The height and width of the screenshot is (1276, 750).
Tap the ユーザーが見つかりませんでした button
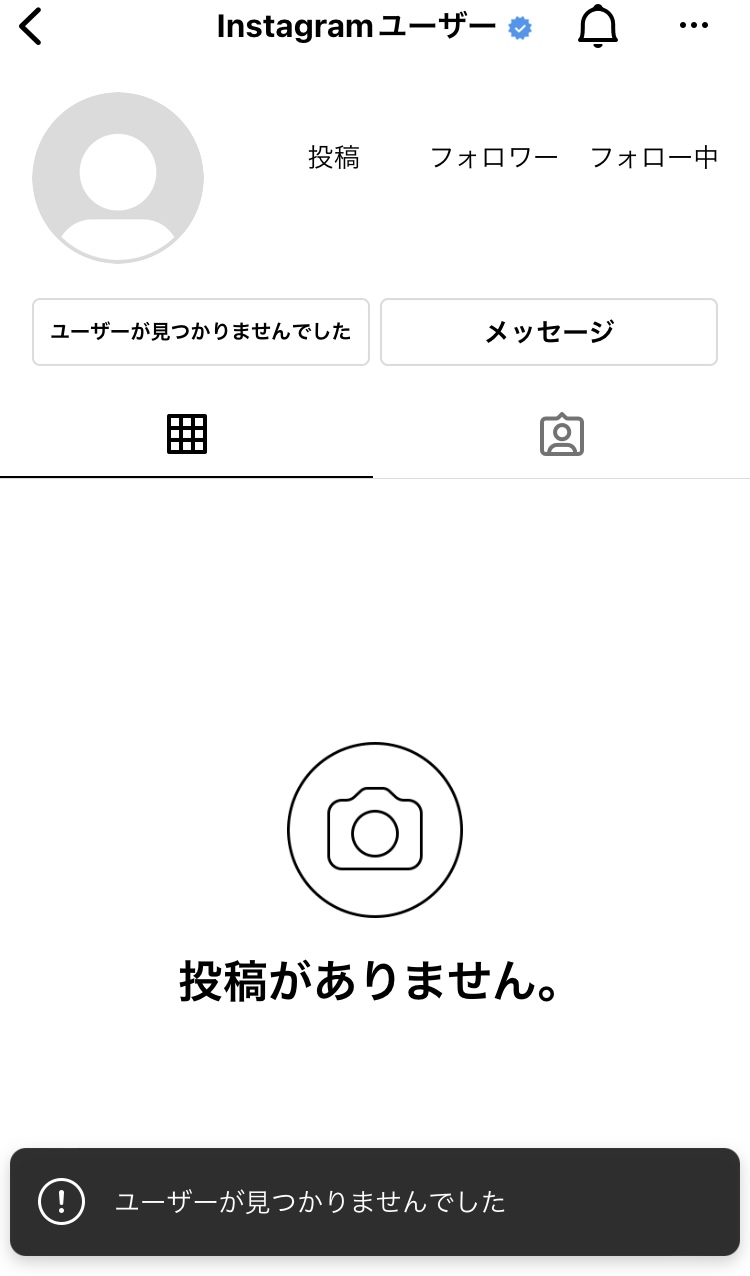[x=201, y=332]
